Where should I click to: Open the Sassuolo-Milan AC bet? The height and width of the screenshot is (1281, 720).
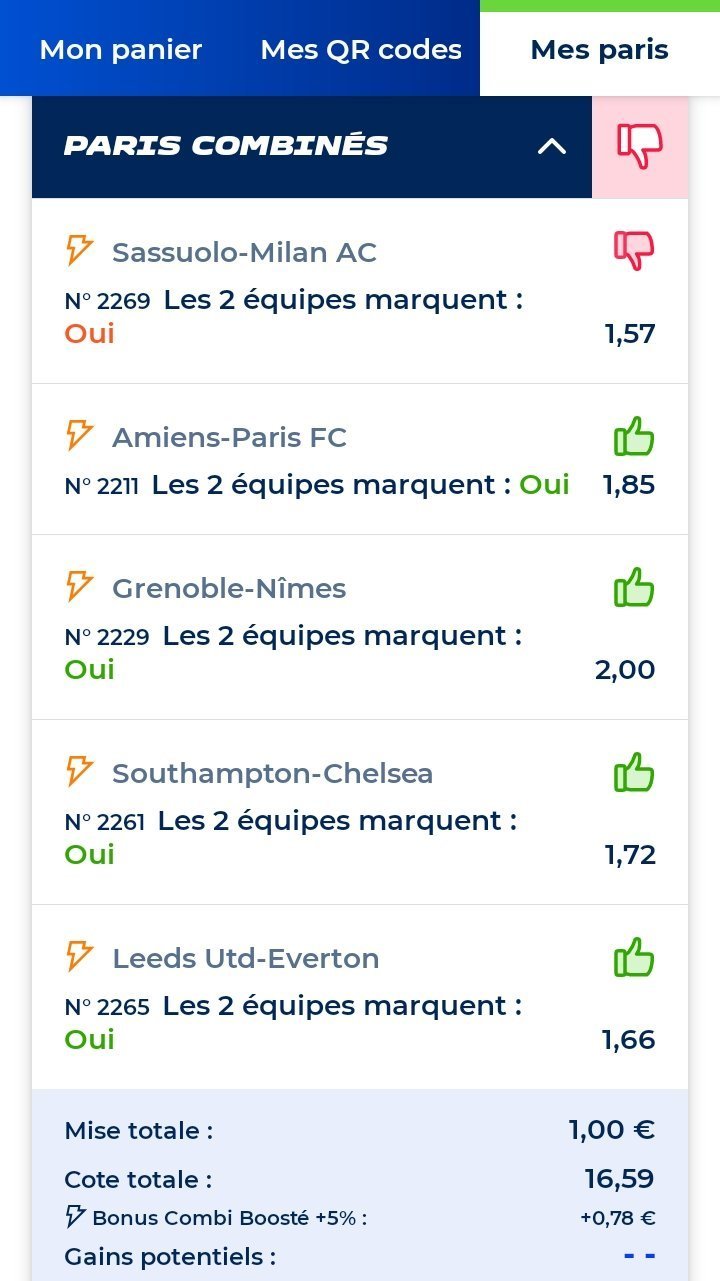[360, 291]
